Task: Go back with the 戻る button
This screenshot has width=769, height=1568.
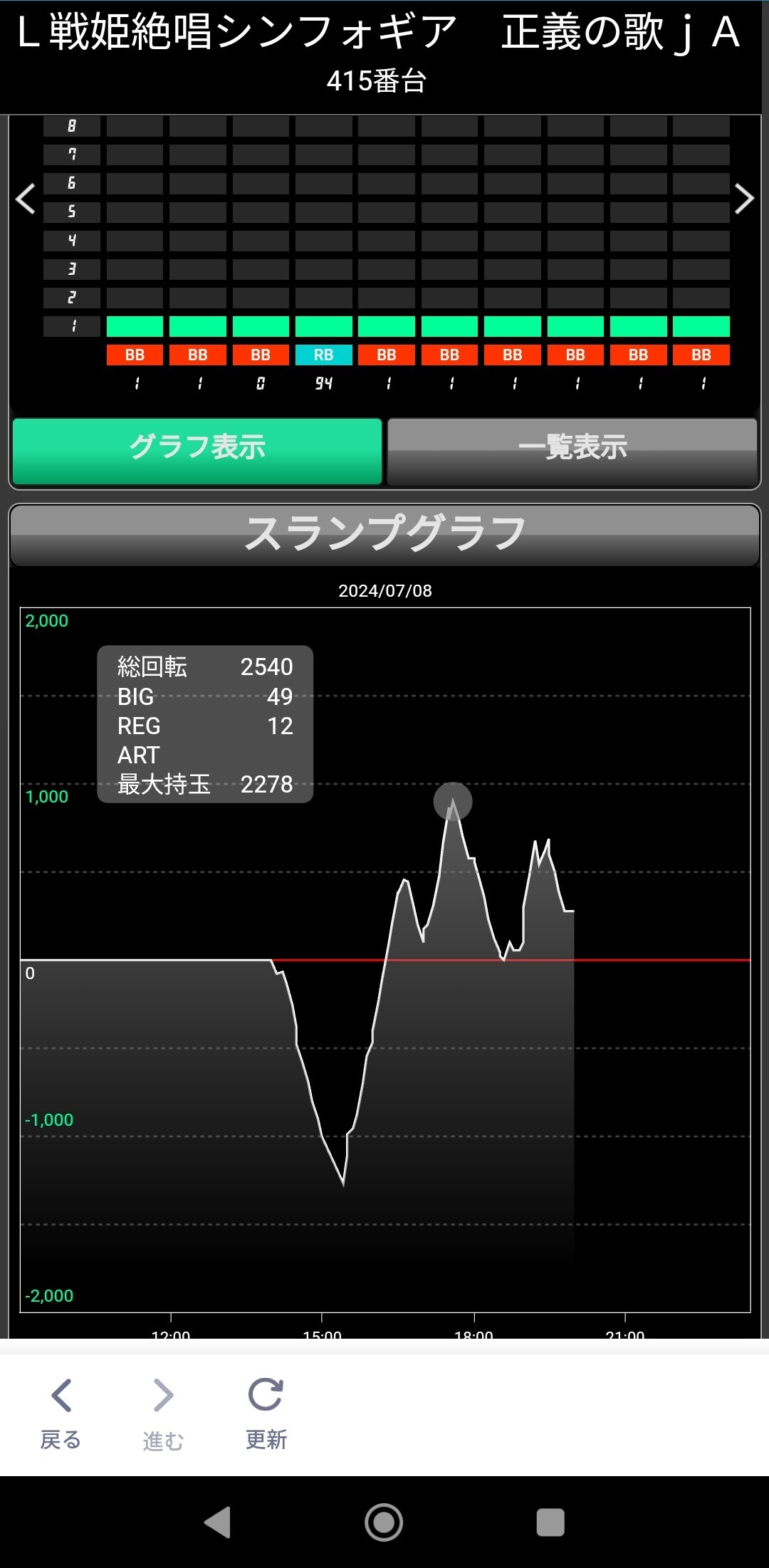Action: pos(61,1414)
